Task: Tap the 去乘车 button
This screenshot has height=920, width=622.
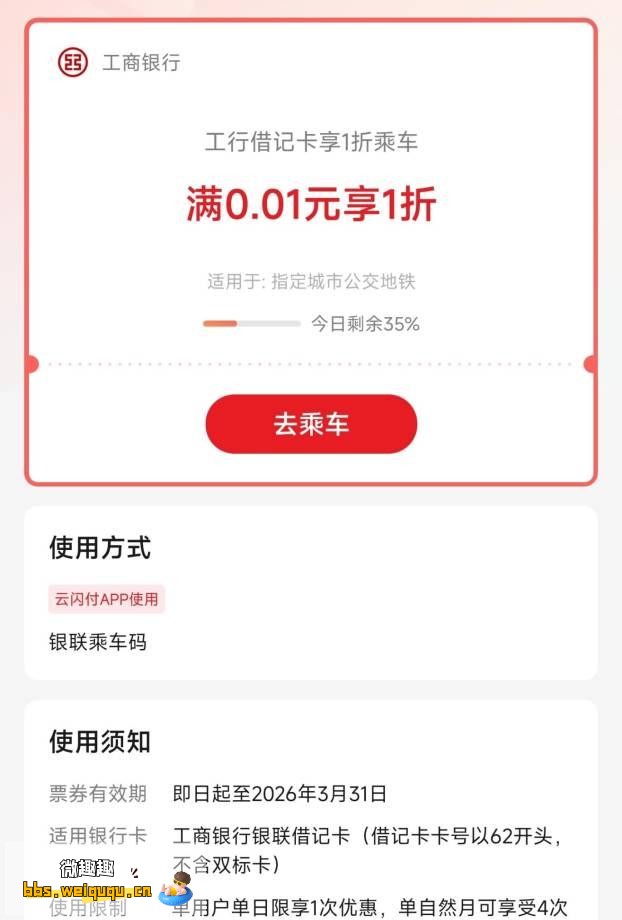Action: 311,424
